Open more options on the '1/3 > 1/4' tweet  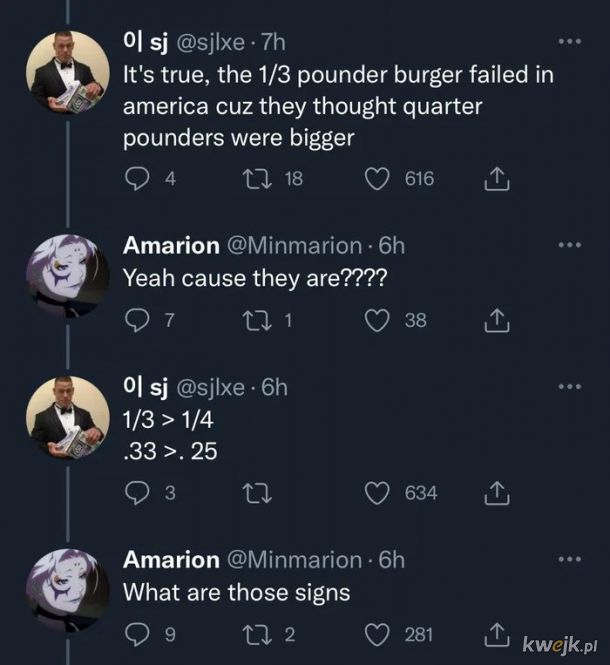click(x=570, y=386)
